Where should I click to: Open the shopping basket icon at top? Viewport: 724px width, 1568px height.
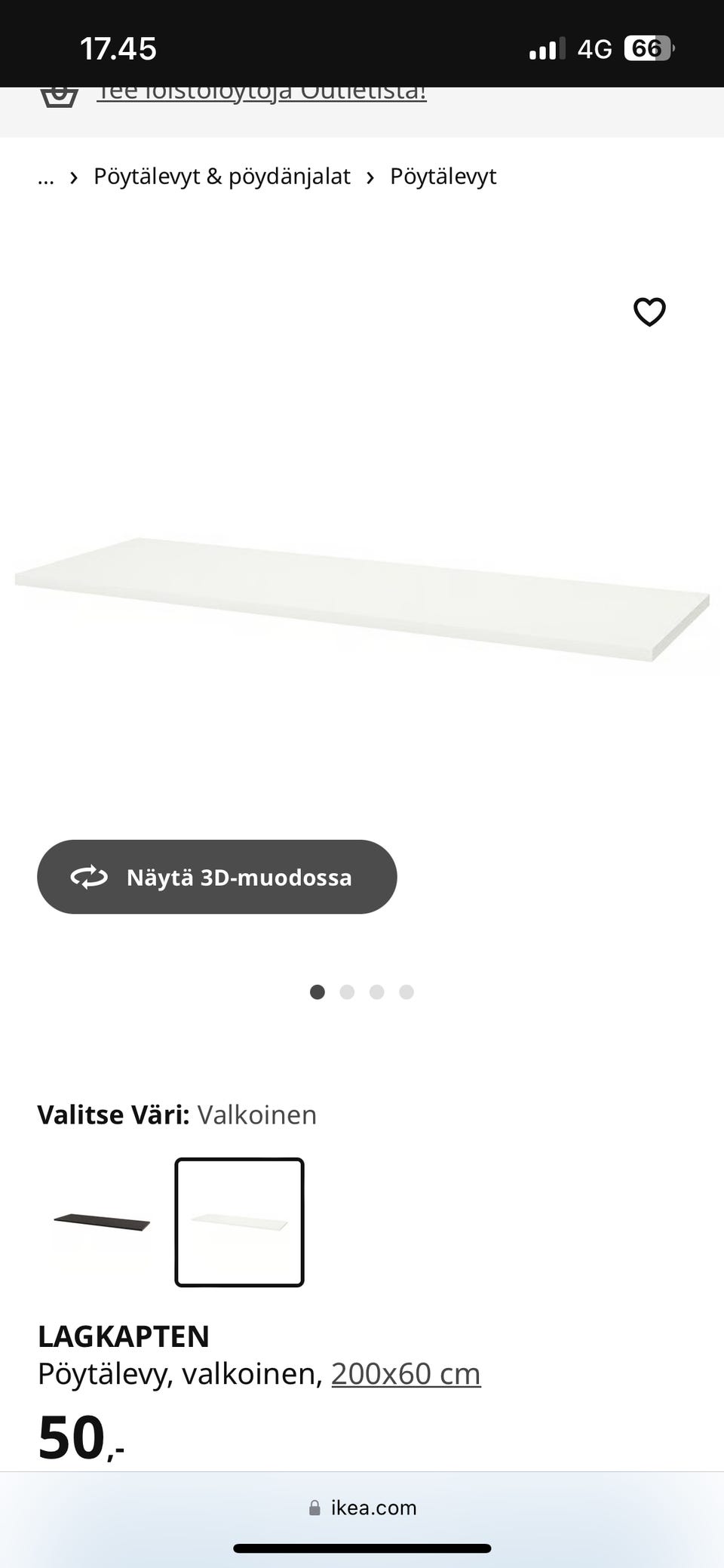[60, 95]
